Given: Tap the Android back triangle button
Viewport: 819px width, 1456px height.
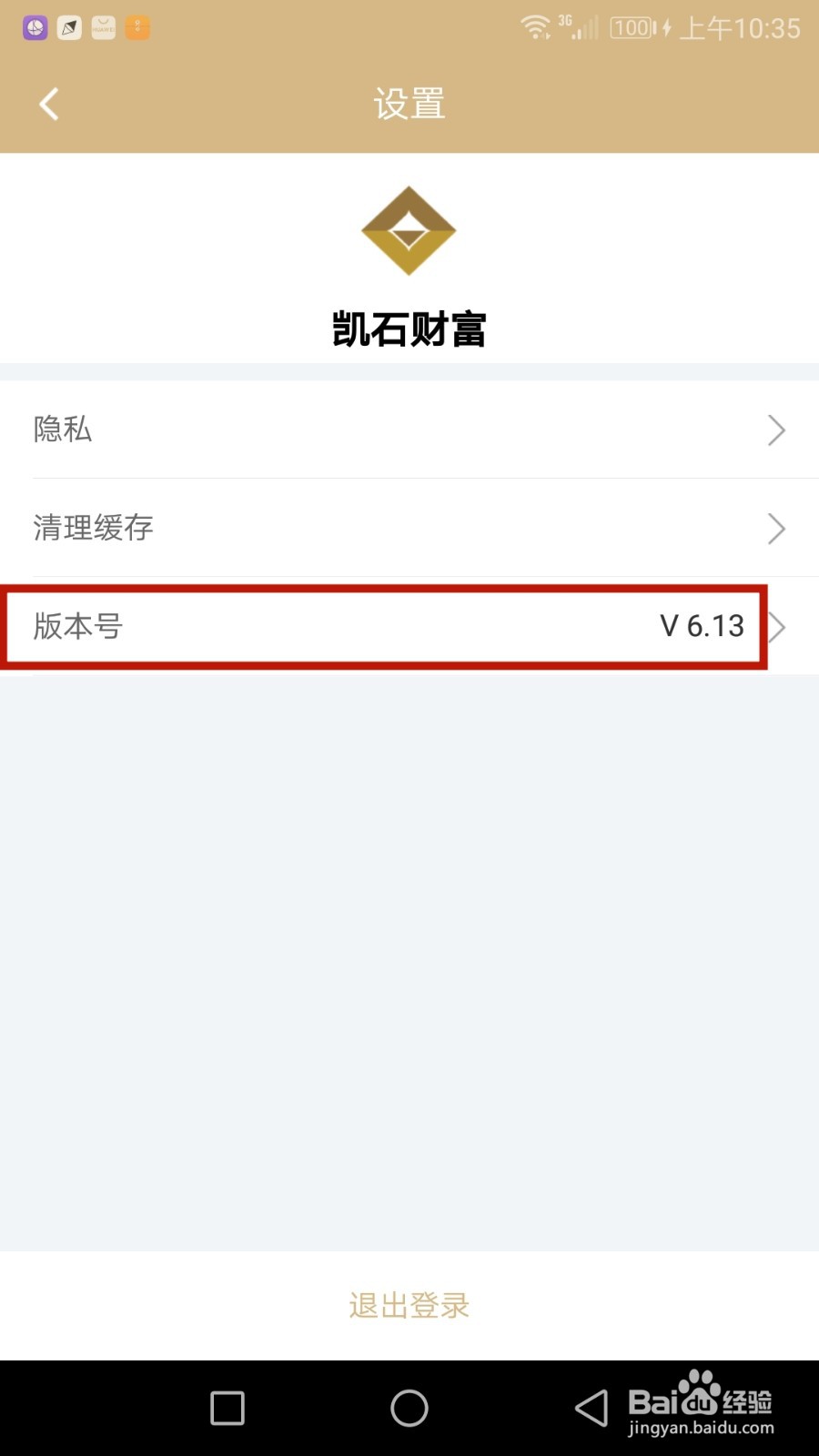Looking at the screenshot, I should (x=590, y=1408).
